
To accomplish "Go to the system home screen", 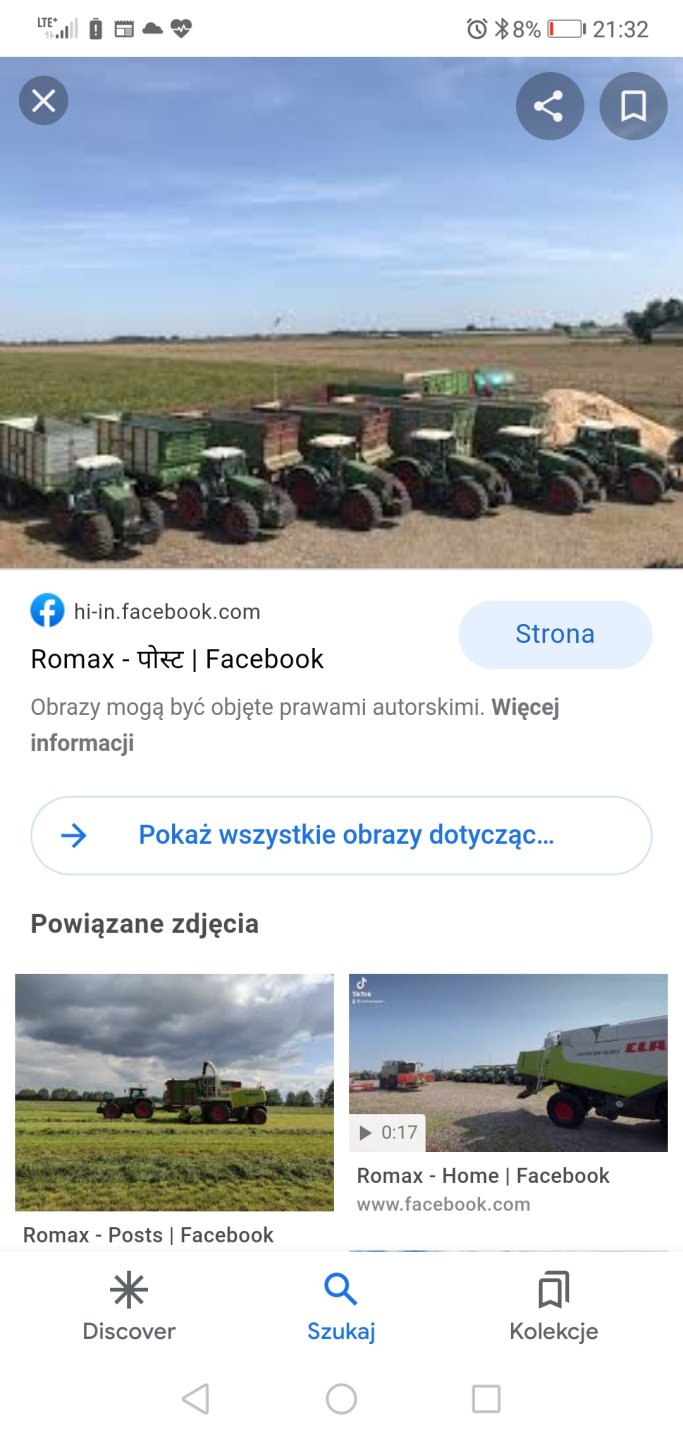I will 341,1398.
